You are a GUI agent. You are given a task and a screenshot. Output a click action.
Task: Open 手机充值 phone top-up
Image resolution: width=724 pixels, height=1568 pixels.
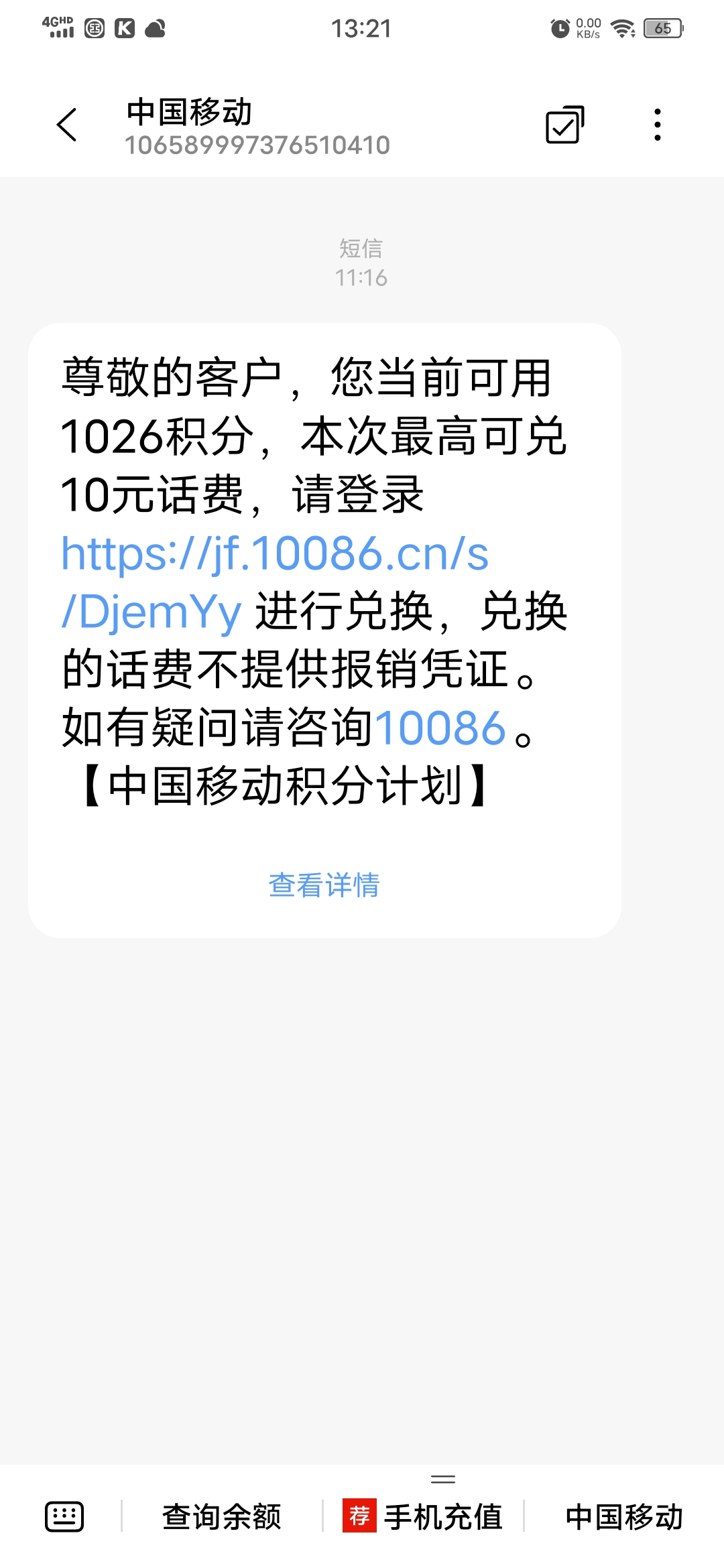[x=424, y=1516]
